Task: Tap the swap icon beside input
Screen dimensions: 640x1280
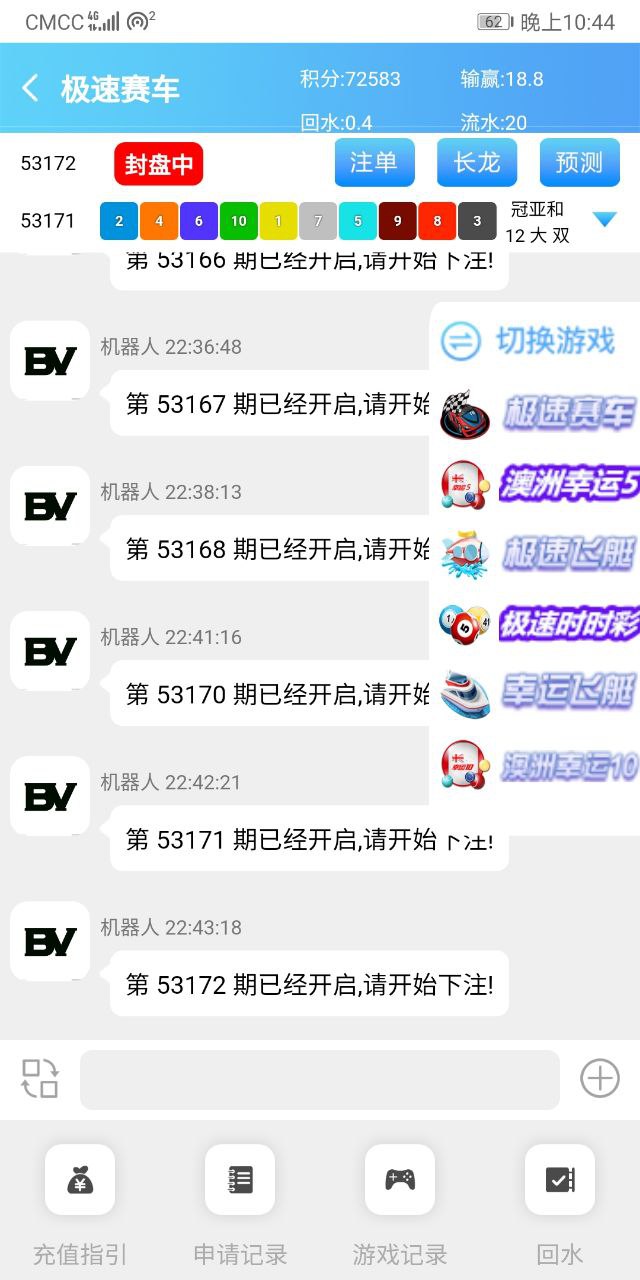Action: (40, 1079)
